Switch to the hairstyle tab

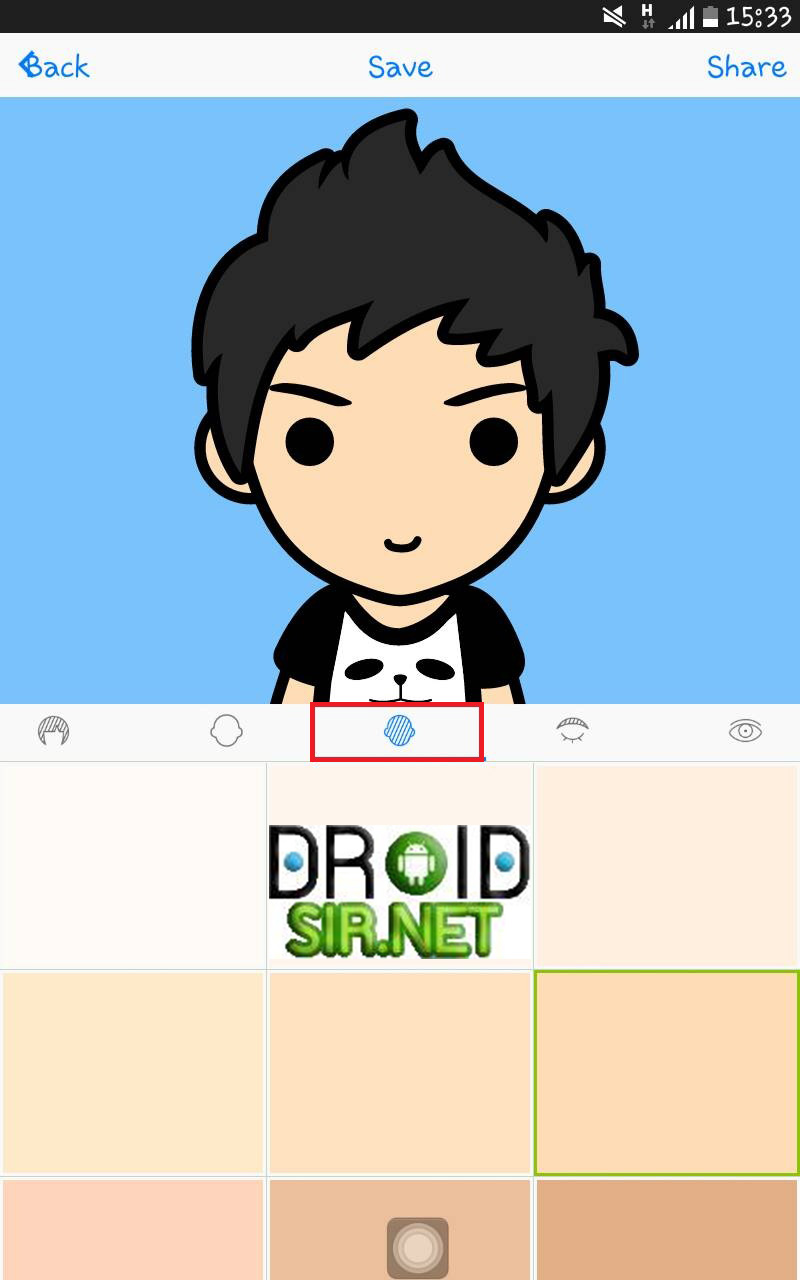click(x=54, y=732)
